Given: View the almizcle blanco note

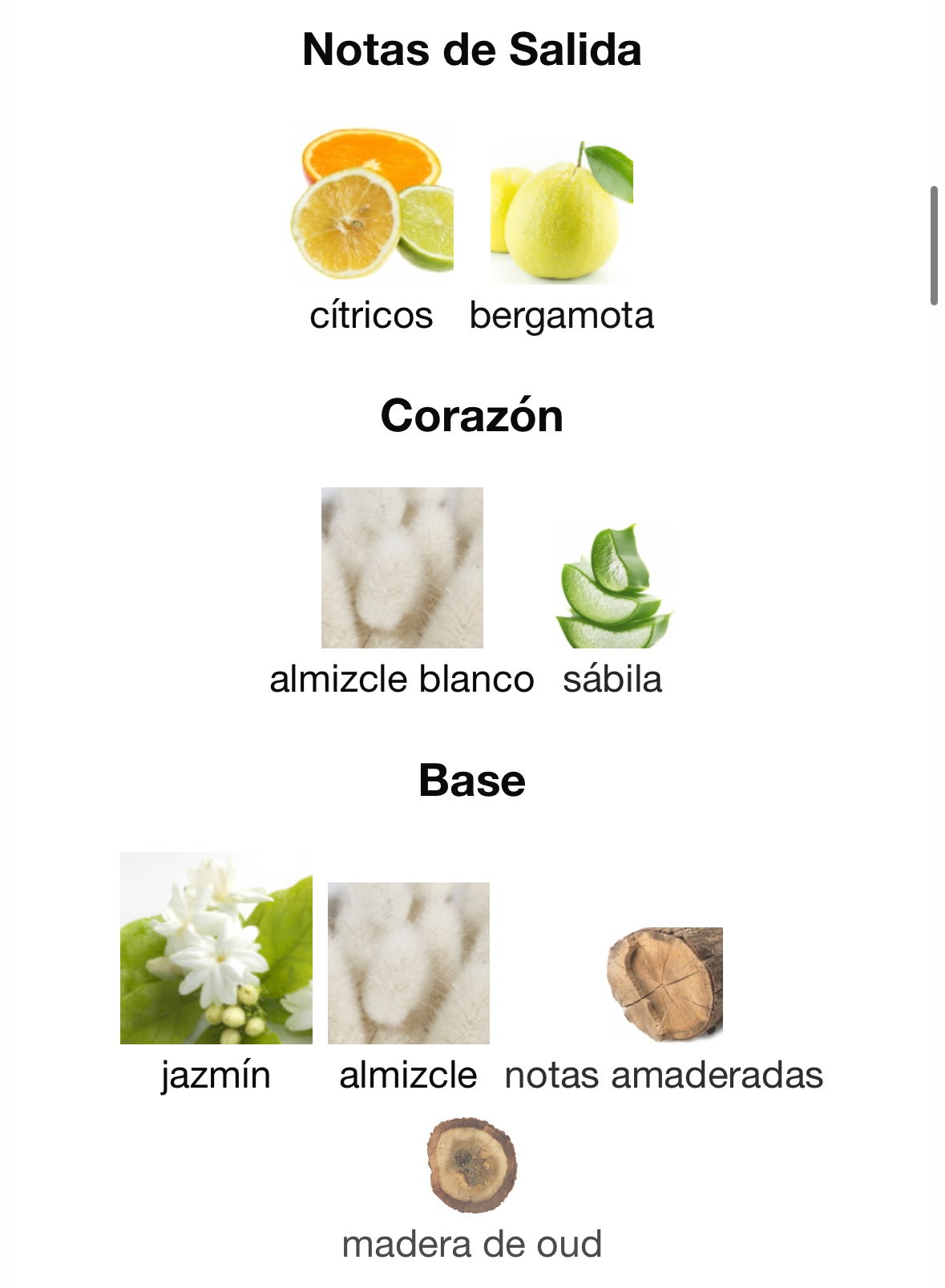Looking at the screenshot, I should [x=402, y=567].
